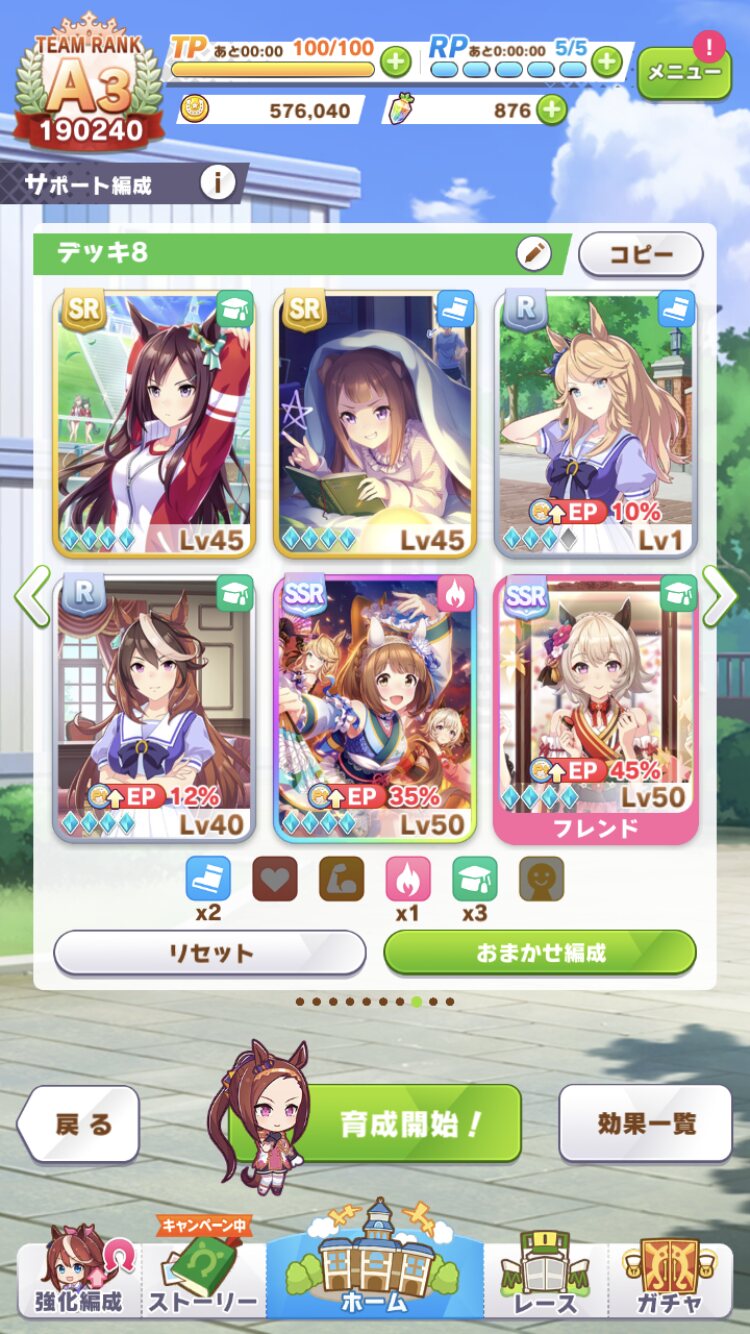Switch to the レース tab
Image resolution: width=750 pixels, height=1334 pixels.
[x=546, y=1280]
